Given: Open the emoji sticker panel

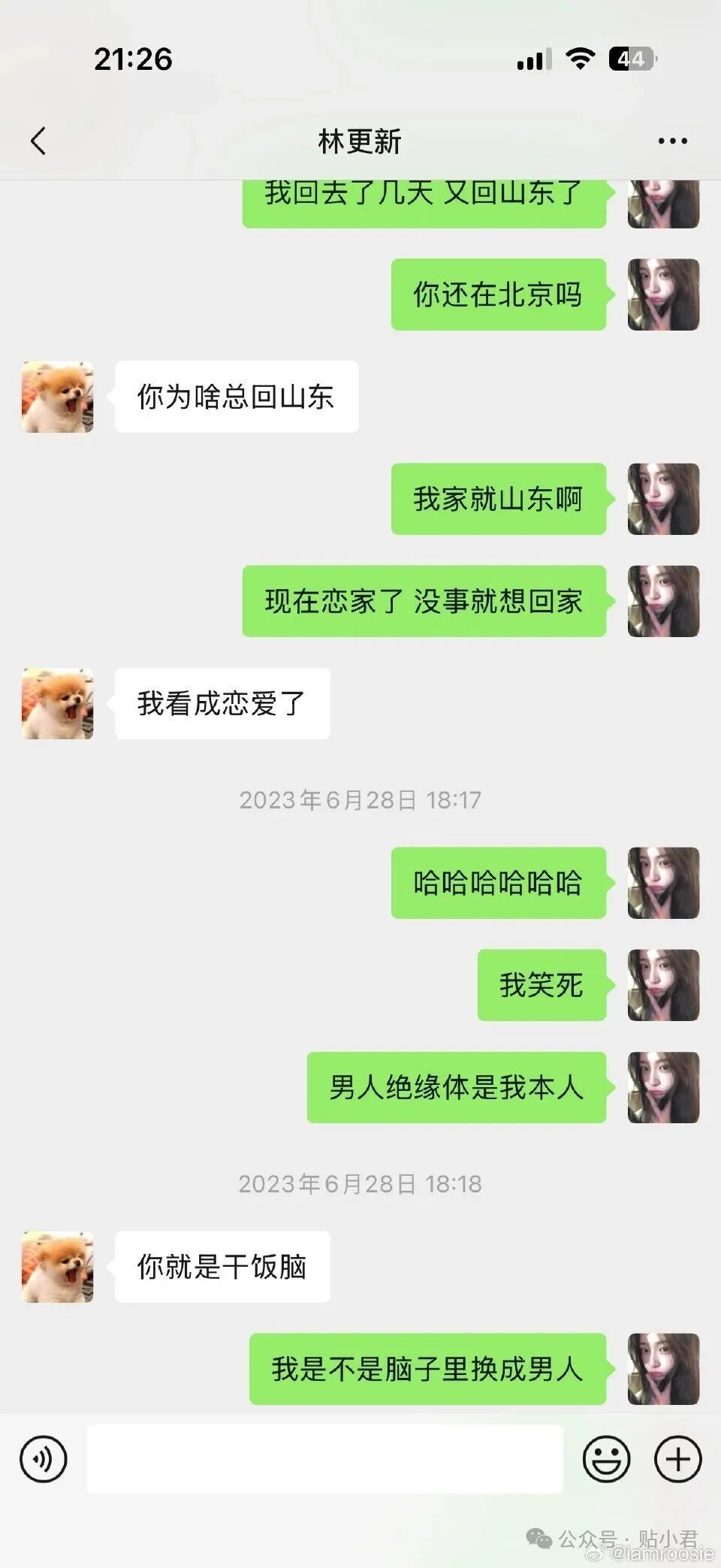Looking at the screenshot, I should tap(606, 1459).
